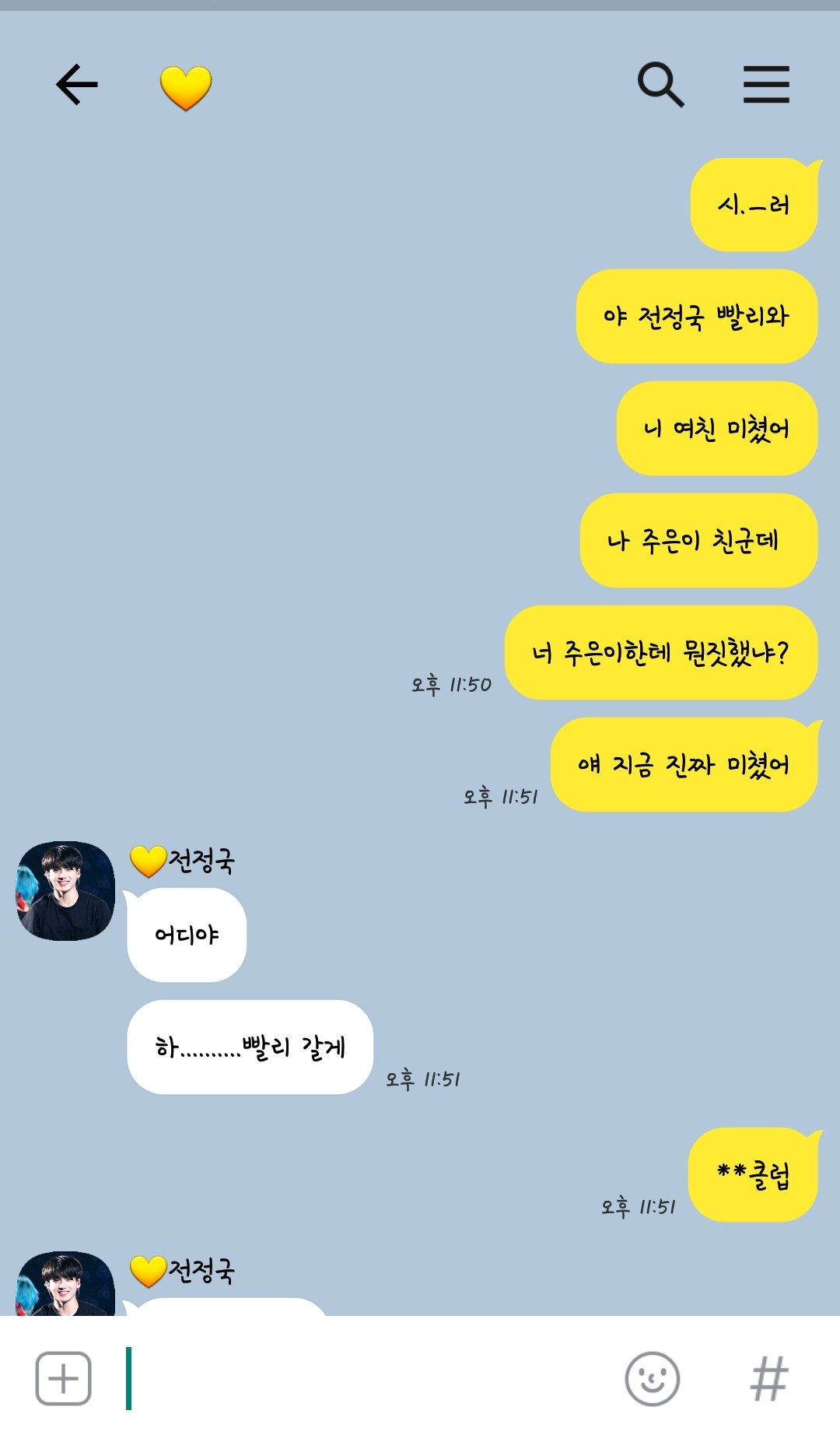Tap the hashtag search button
Screen dimensions: 840x1442
(x=768, y=1378)
